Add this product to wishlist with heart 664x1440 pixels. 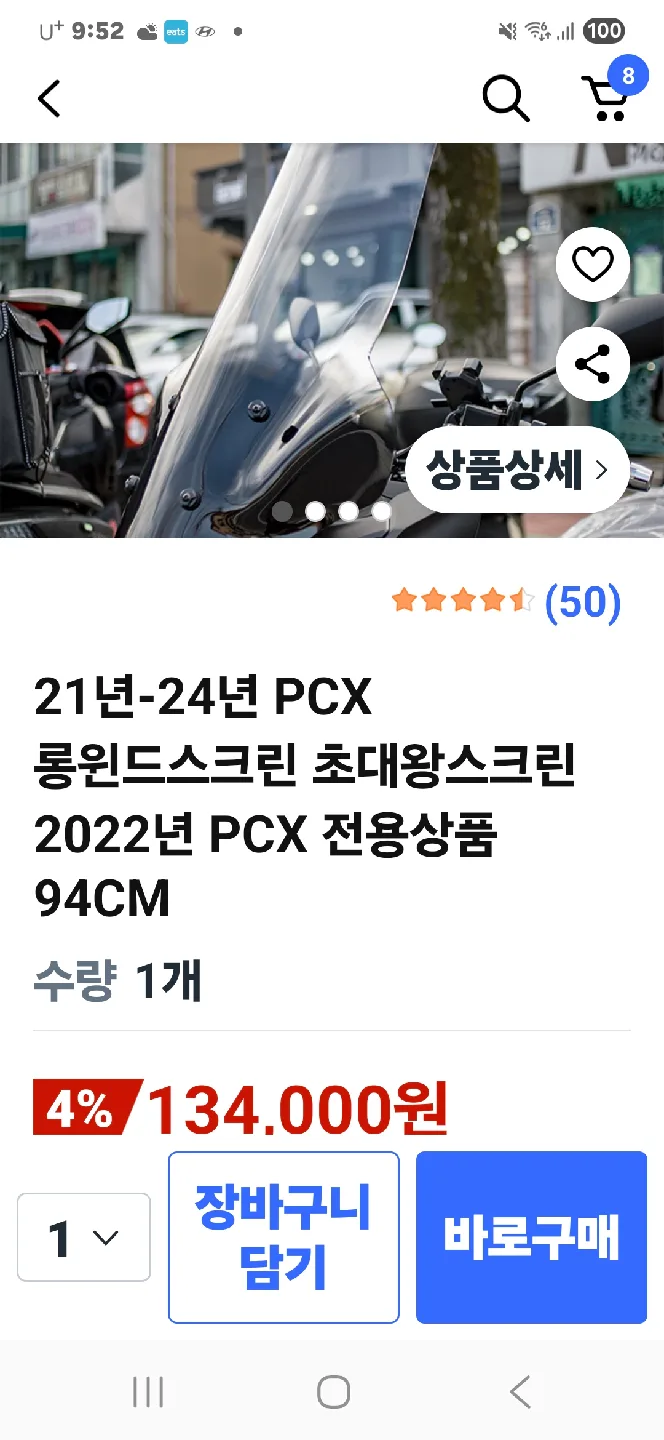[x=592, y=265]
